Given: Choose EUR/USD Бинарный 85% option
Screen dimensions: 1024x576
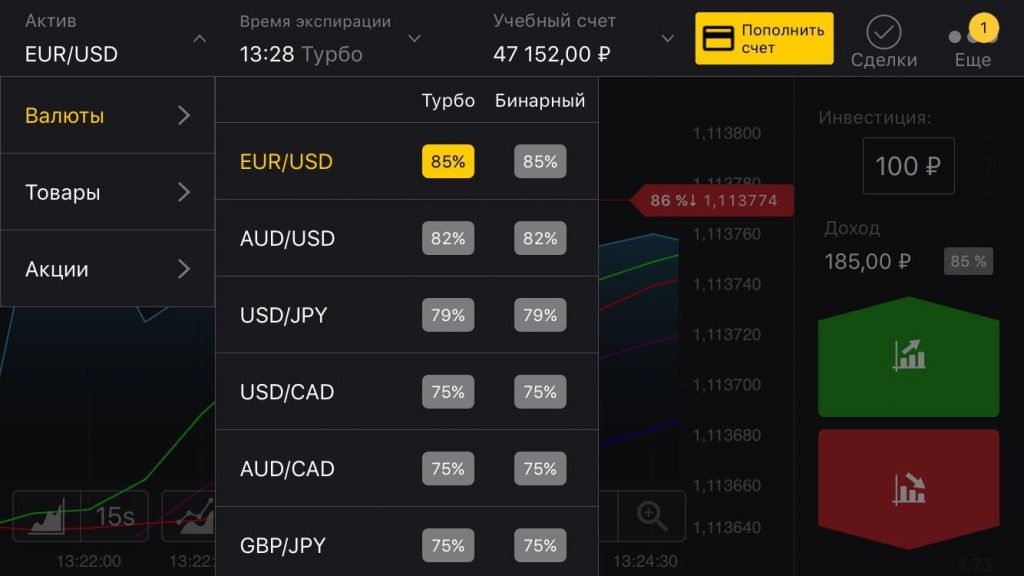Looking at the screenshot, I should click(540, 162).
